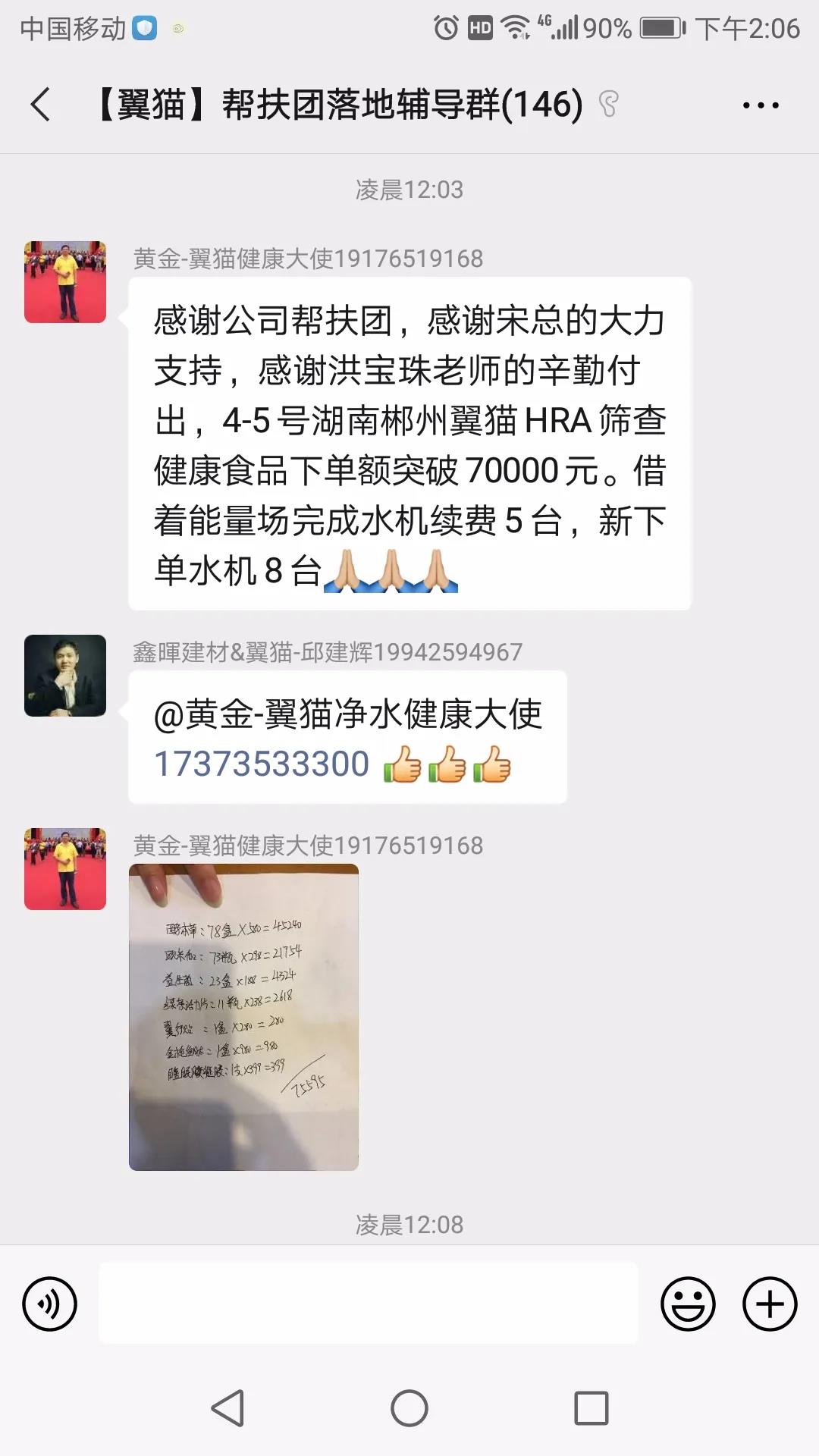
Task: Open the handwritten order list photo
Action: tap(243, 1017)
